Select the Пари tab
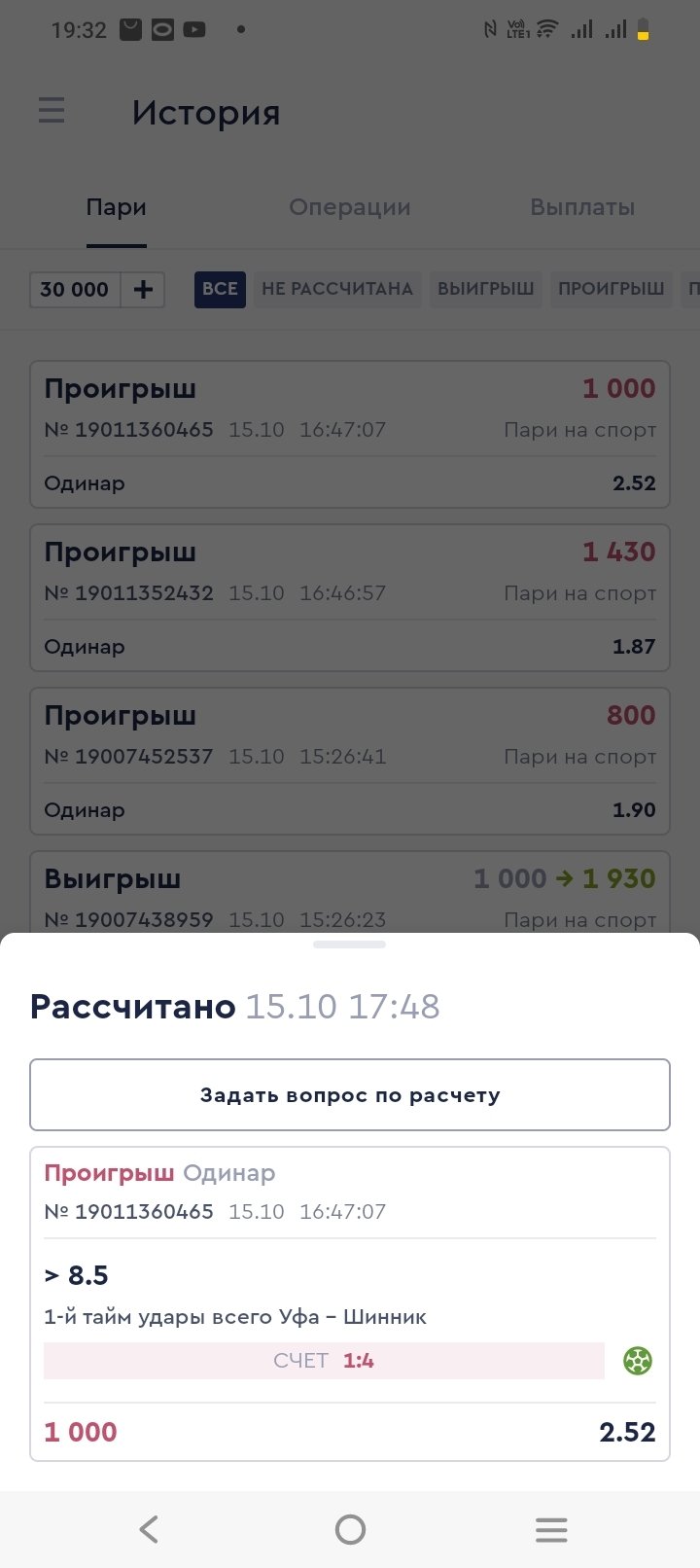Screen dimensions: 700x1568 pyautogui.click(x=116, y=207)
